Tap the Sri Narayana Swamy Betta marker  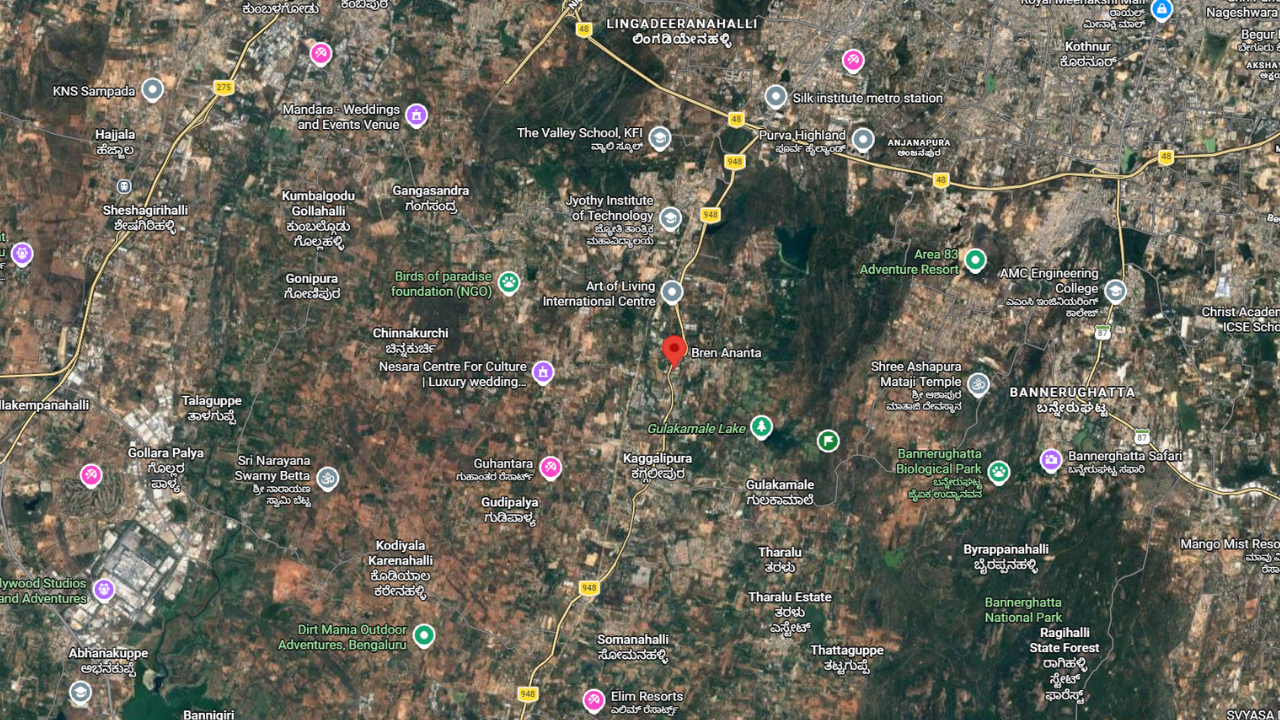pos(328,478)
